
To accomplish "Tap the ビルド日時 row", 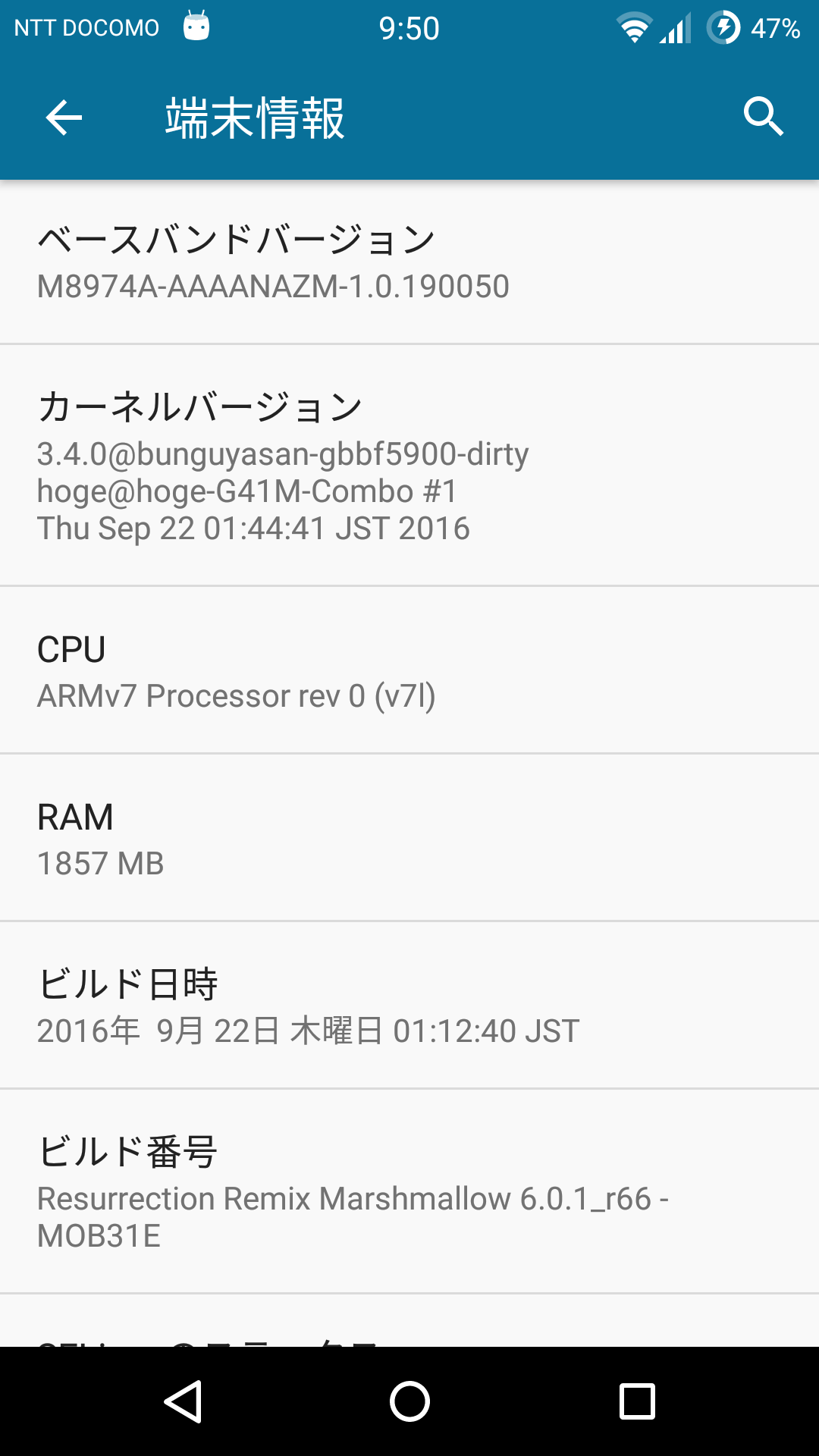I will click(x=409, y=1006).
